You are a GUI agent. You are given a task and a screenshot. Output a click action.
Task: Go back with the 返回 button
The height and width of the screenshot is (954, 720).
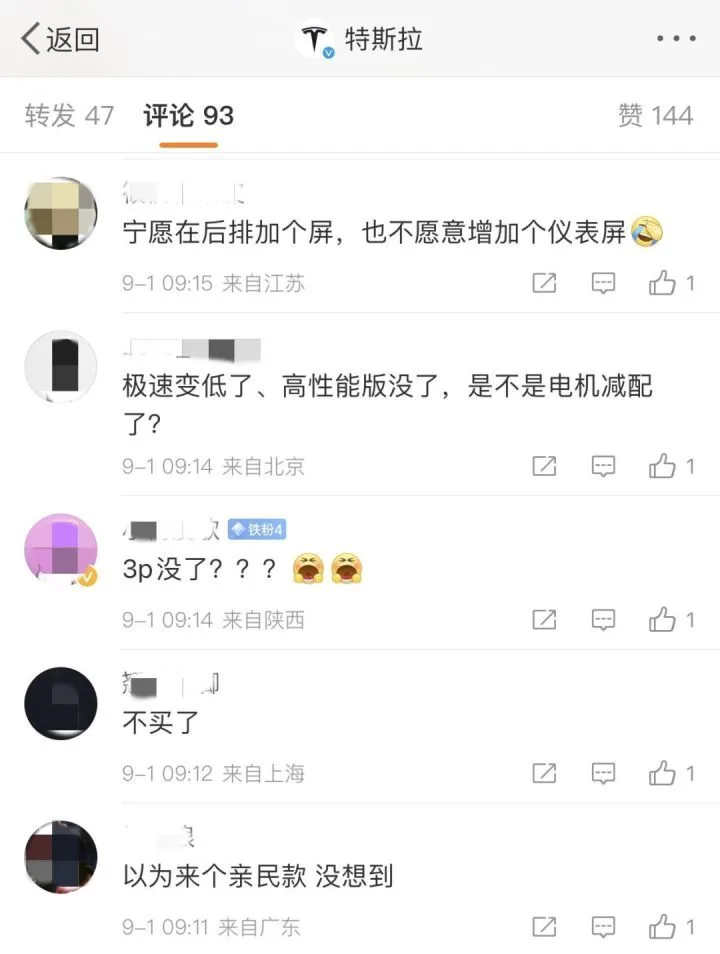(x=61, y=40)
